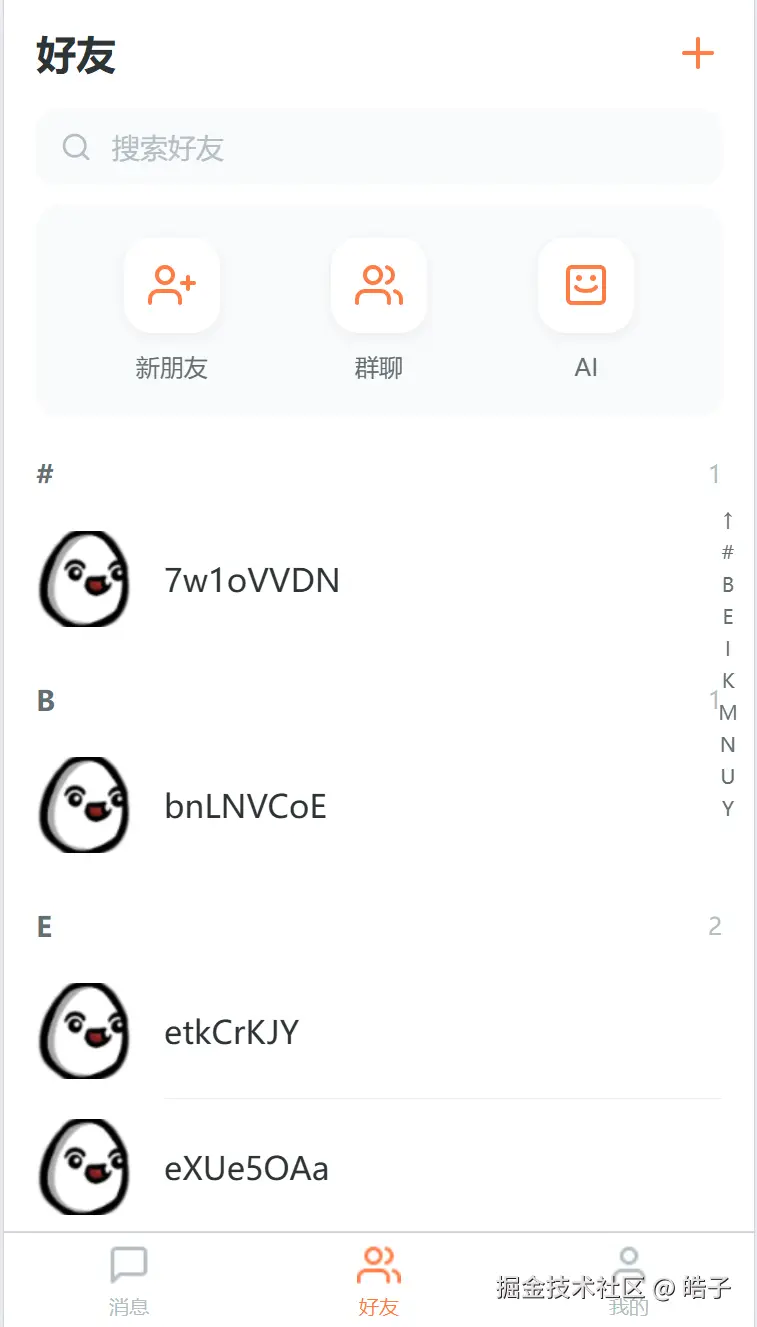Viewport: 757px width, 1327px height.
Task: Tap the plus icon to add a friend
Action: [x=697, y=53]
